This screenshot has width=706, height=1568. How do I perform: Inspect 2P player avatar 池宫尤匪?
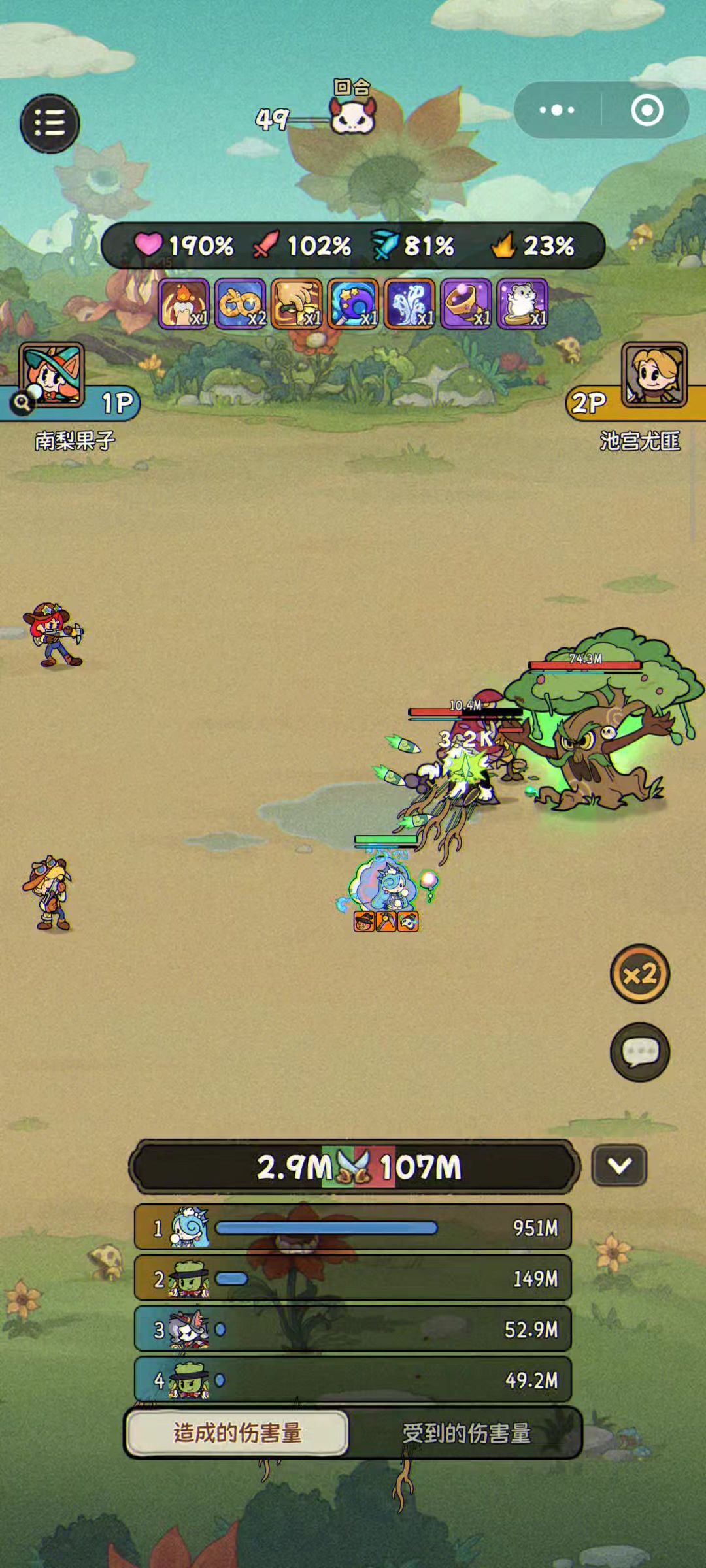point(654,375)
